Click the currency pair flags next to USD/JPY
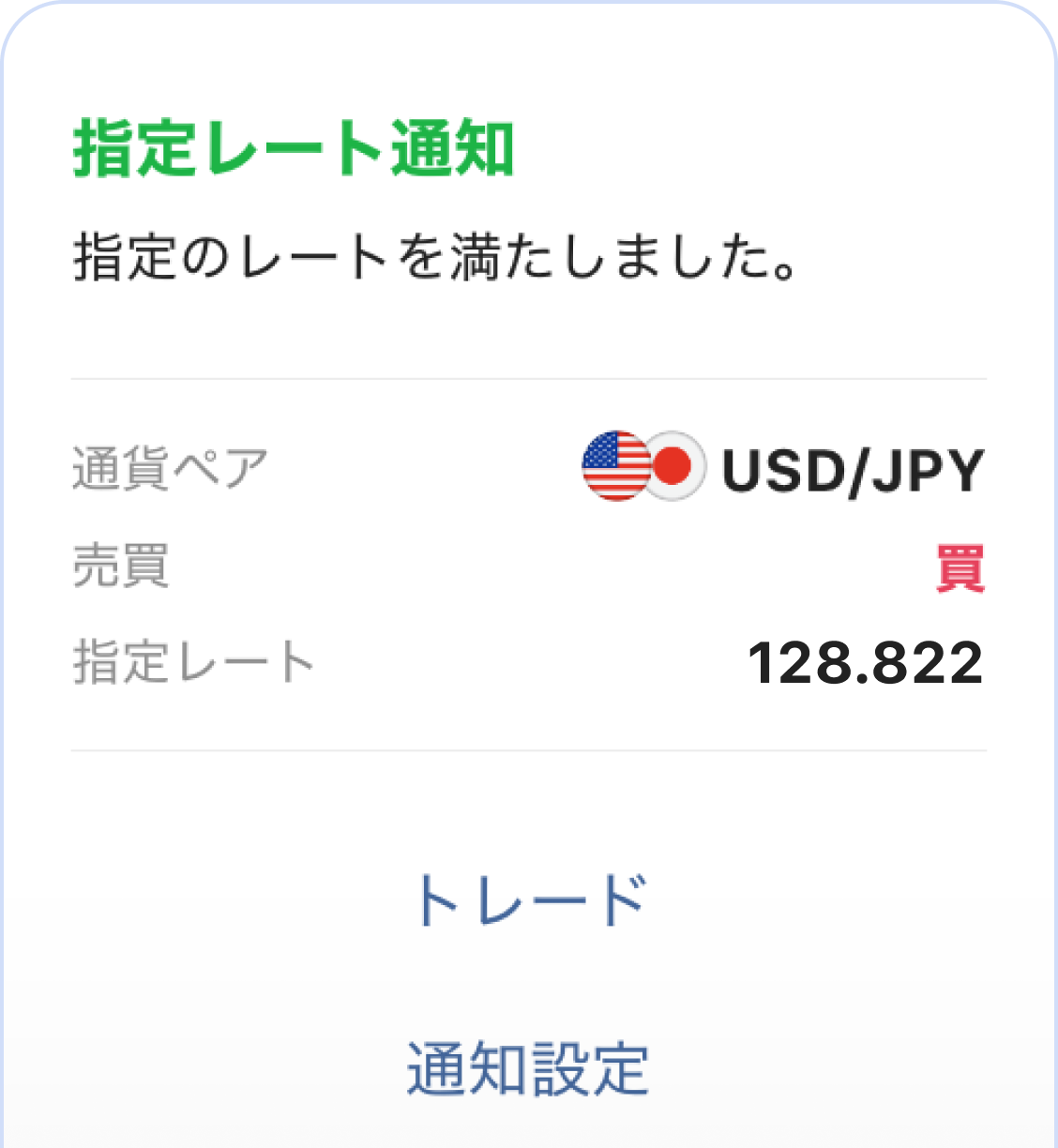This screenshot has width=1058, height=1148. click(x=642, y=466)
